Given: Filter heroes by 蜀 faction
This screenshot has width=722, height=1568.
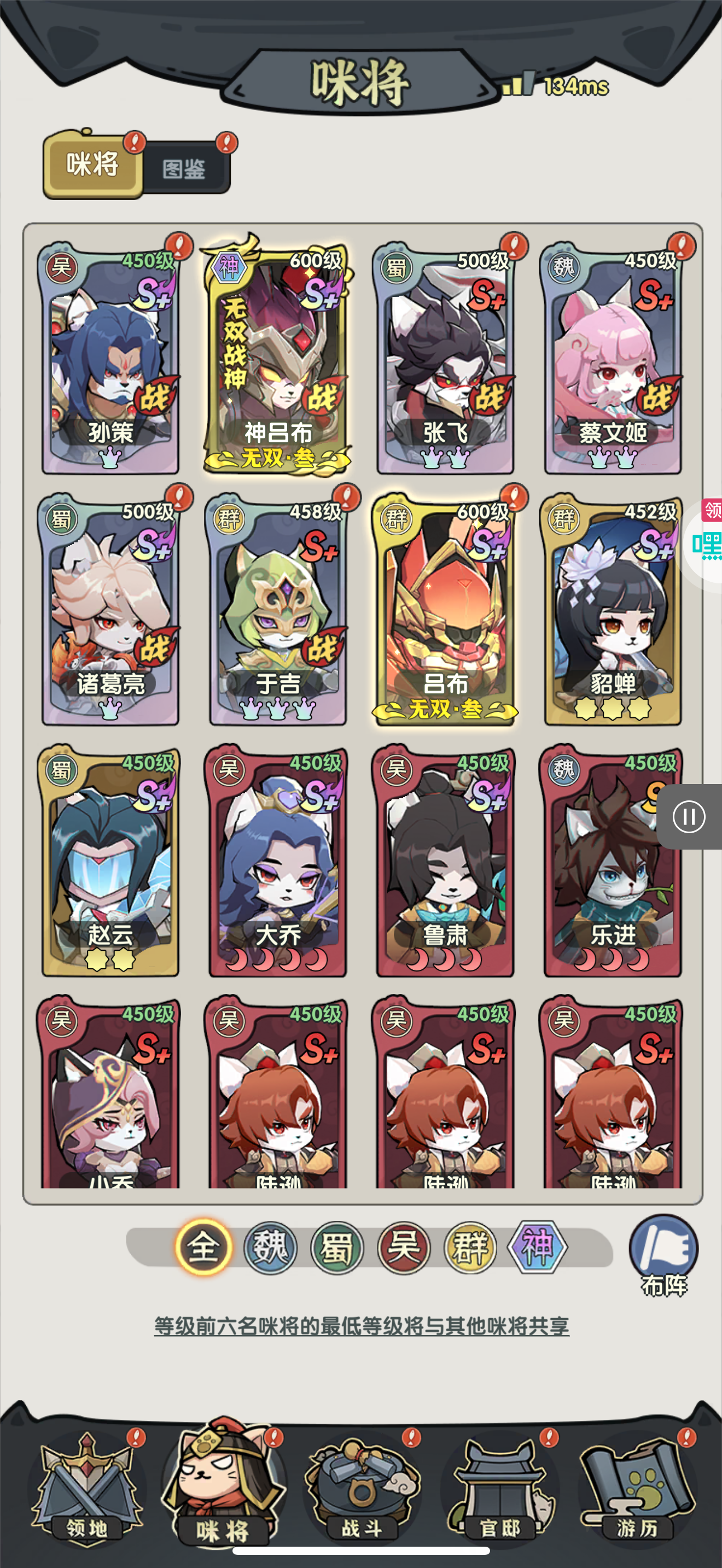Looking at the screenshot, I should point(336,1247).
